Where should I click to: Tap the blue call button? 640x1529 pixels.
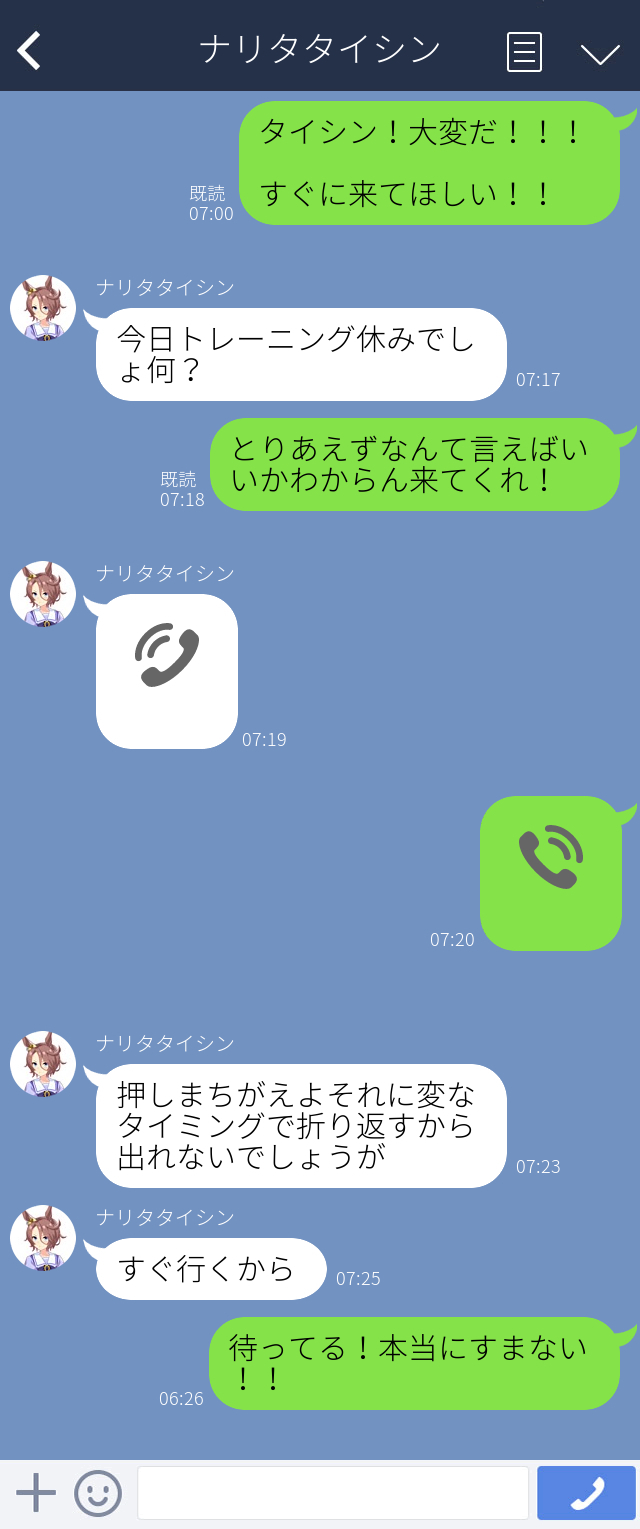[x=586, y=1493]
